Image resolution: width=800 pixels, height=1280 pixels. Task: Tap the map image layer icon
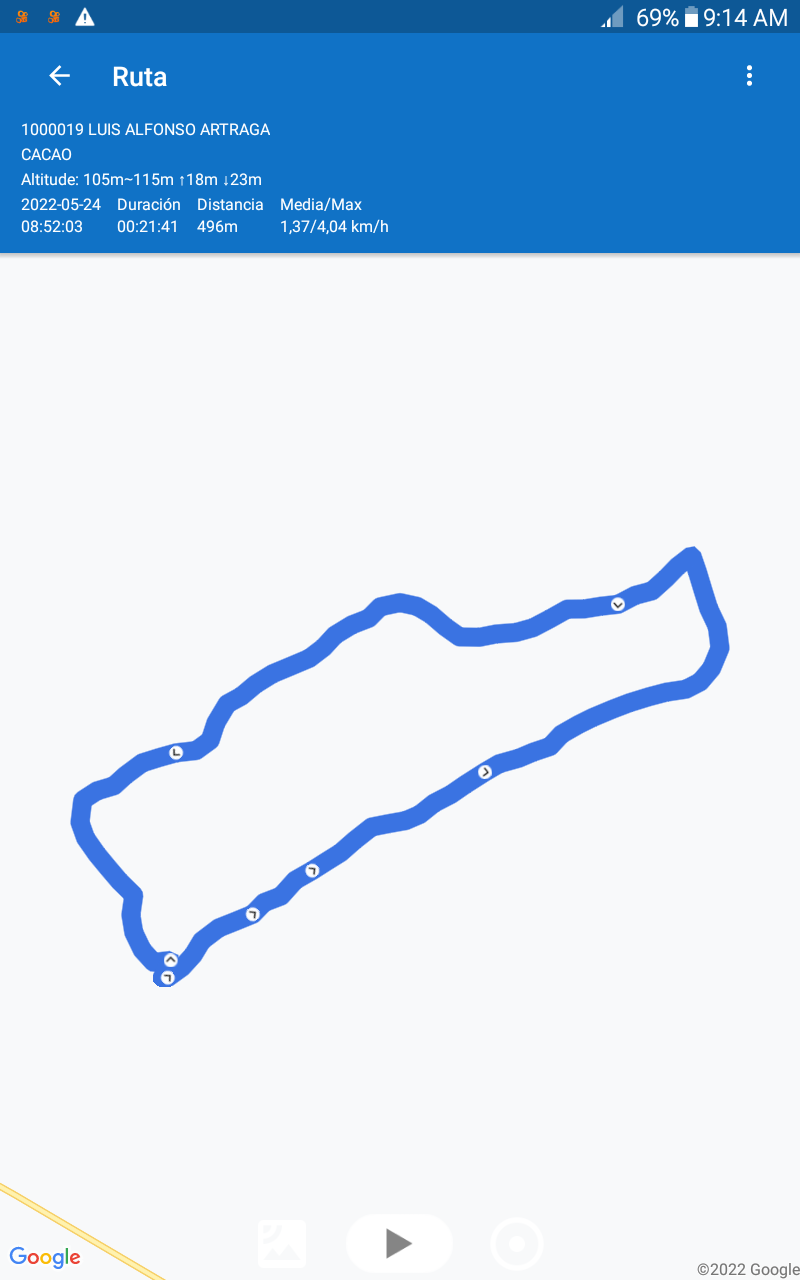(282, 1243)
